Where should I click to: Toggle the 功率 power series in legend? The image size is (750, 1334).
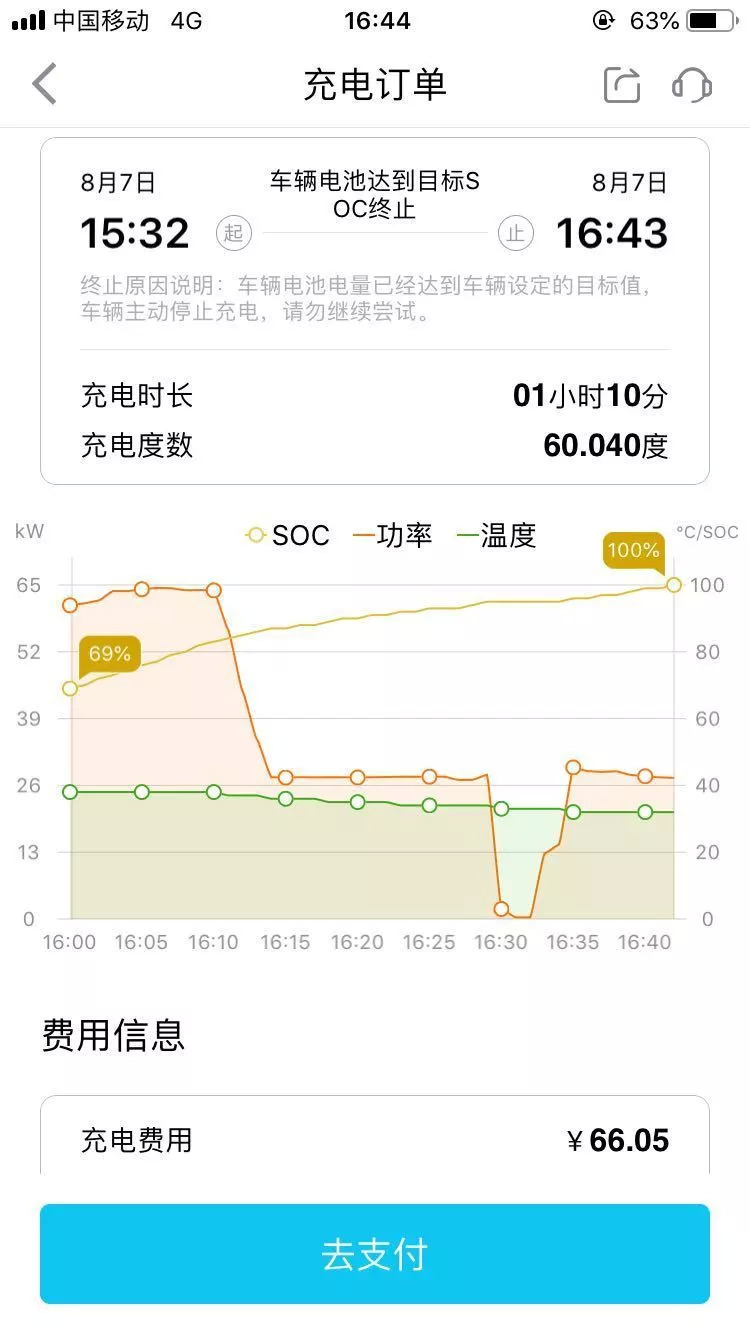tap(392, 535)
